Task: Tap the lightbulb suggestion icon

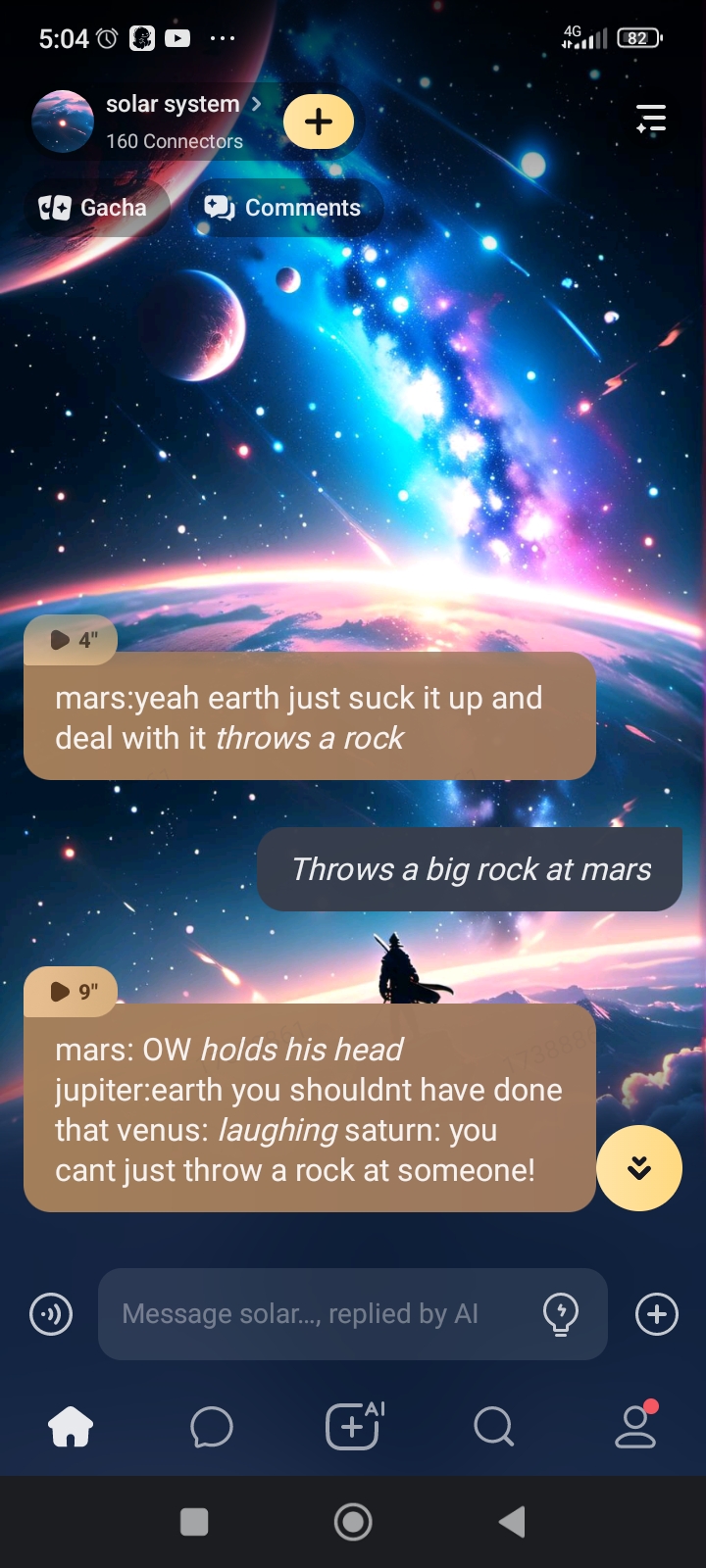Action: point(561,1314)
